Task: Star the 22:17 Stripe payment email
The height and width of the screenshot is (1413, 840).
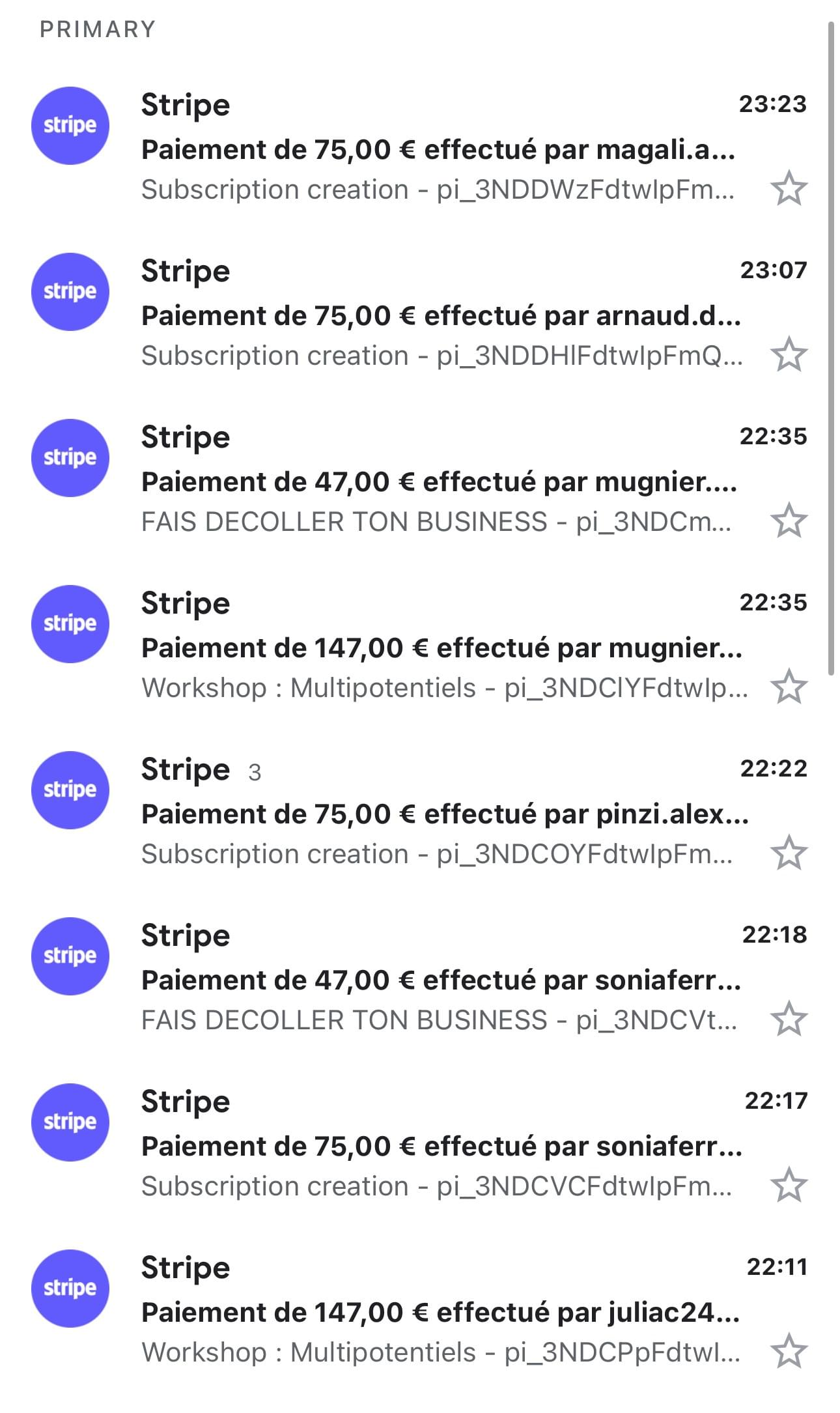Action: point(789,1186)
